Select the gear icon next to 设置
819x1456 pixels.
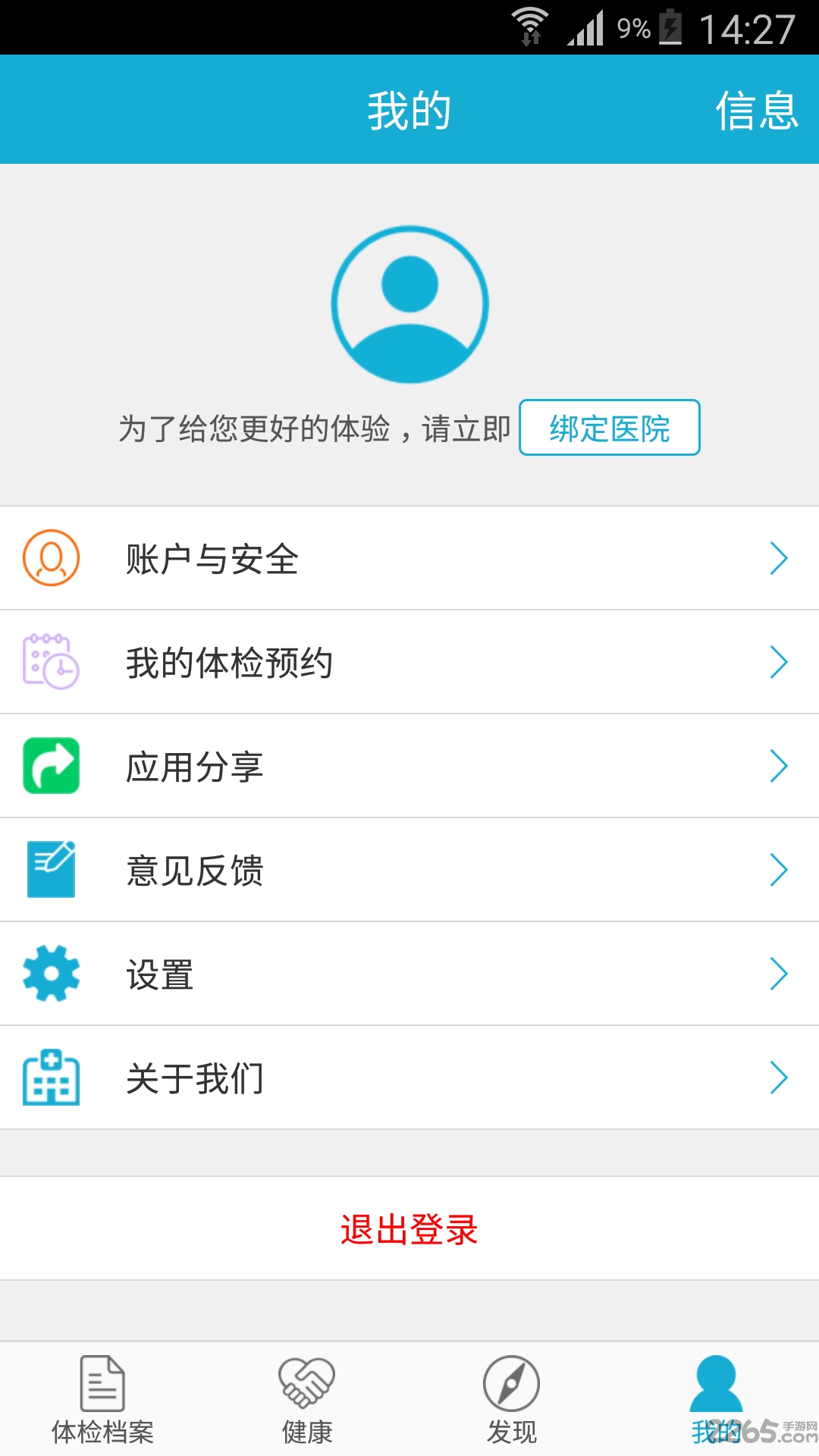click(x=50, y=974)
